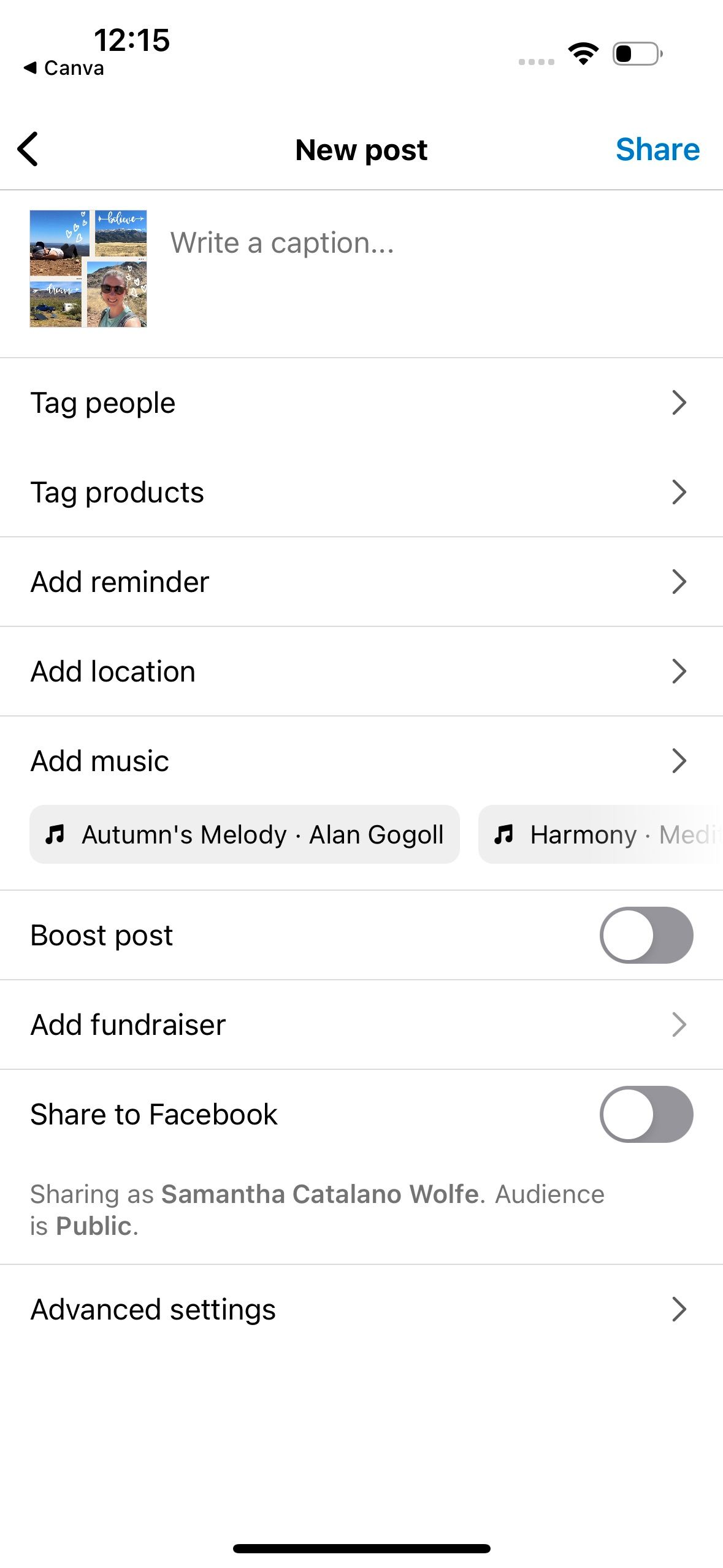
Task: Select Autumn's Melody by Alan Gogoll
Action: [245, 835]
